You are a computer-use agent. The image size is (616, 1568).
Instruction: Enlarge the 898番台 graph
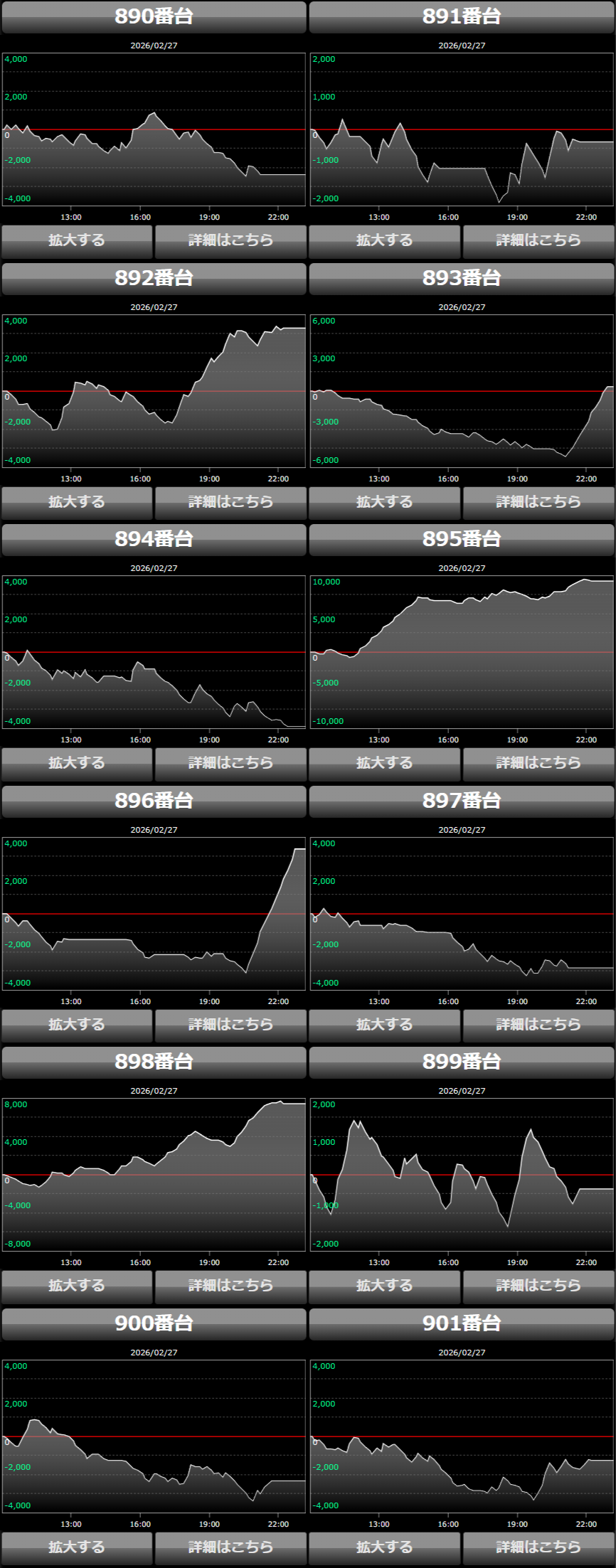click(x=77, y=1286)
